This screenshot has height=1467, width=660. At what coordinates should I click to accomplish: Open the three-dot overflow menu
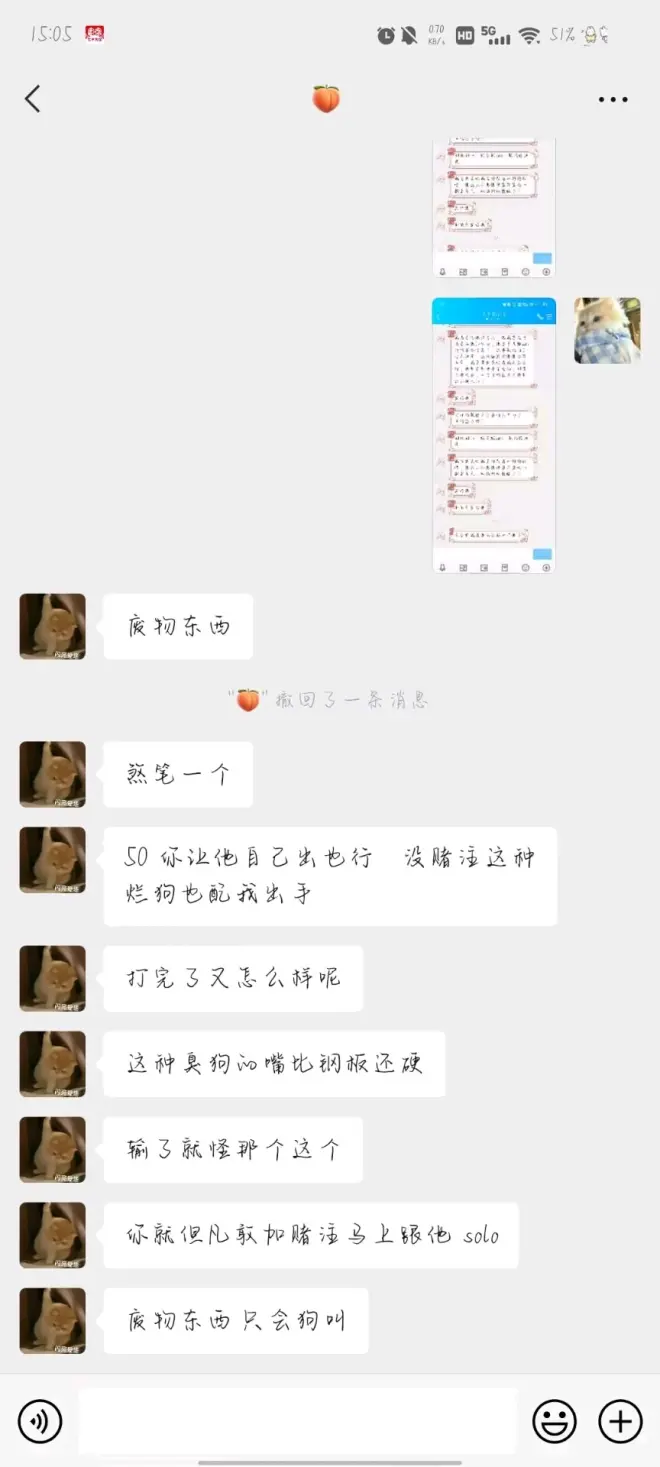(x=612, y=99)
